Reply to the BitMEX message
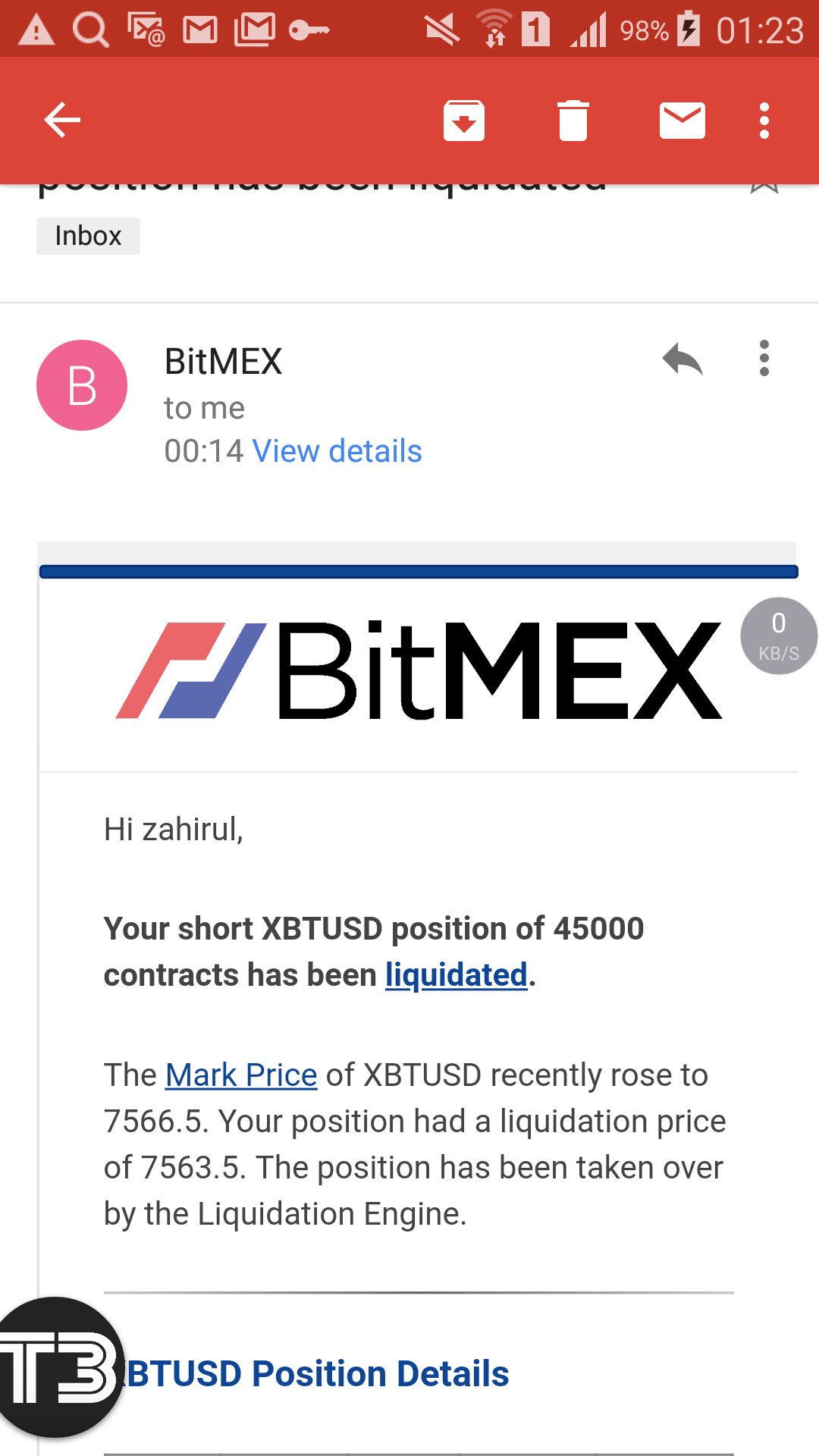The image size is (819, 1456). (x=682, y=359)
